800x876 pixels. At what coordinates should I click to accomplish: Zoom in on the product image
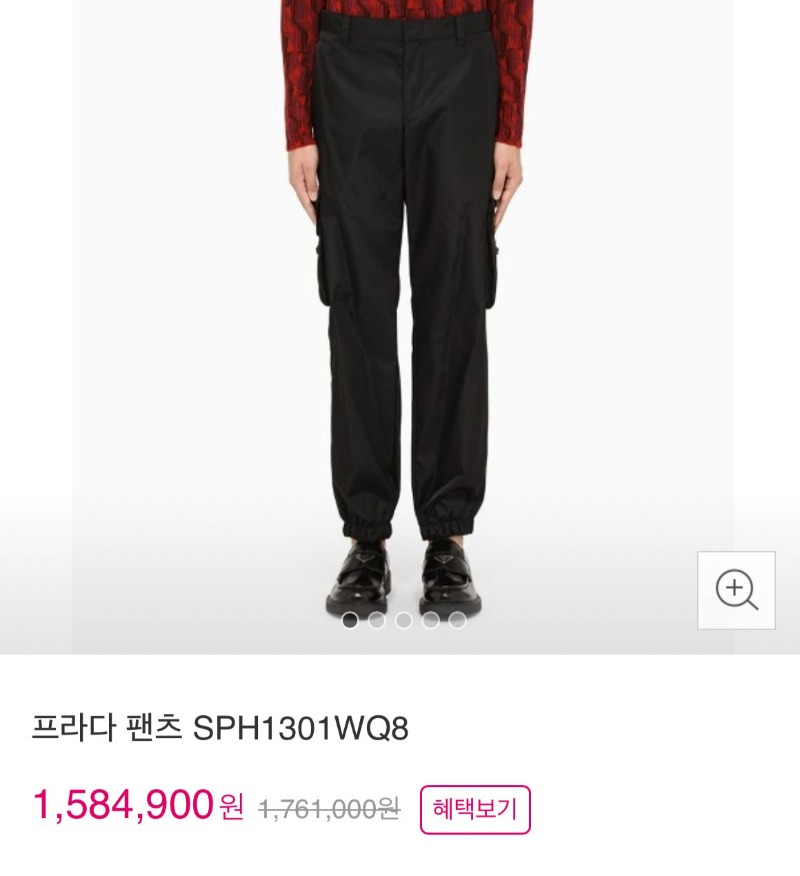tap(736, 590)
